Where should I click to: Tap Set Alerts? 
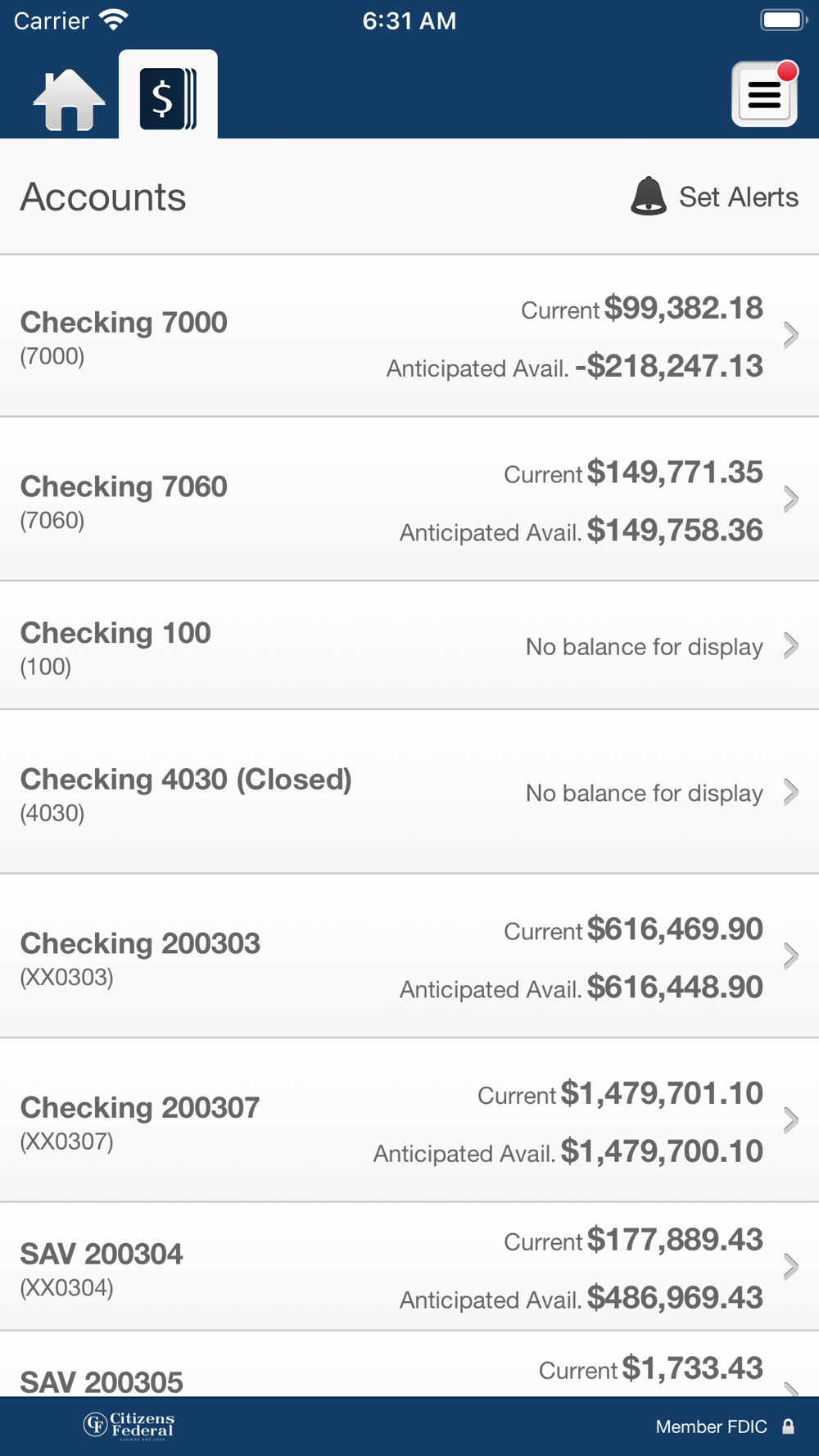pos(714,197)
